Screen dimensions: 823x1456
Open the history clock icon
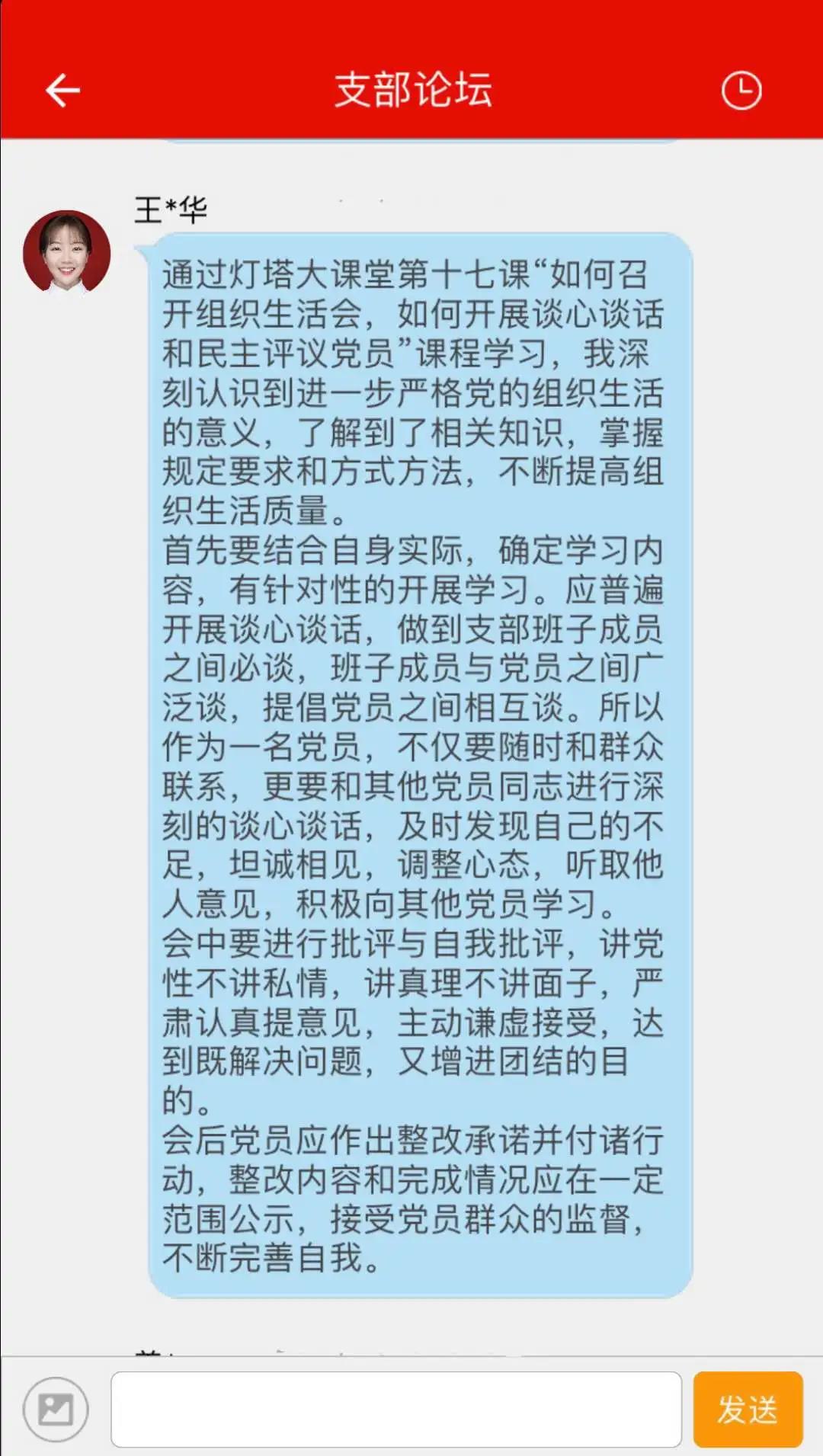(x=741, y=91)
